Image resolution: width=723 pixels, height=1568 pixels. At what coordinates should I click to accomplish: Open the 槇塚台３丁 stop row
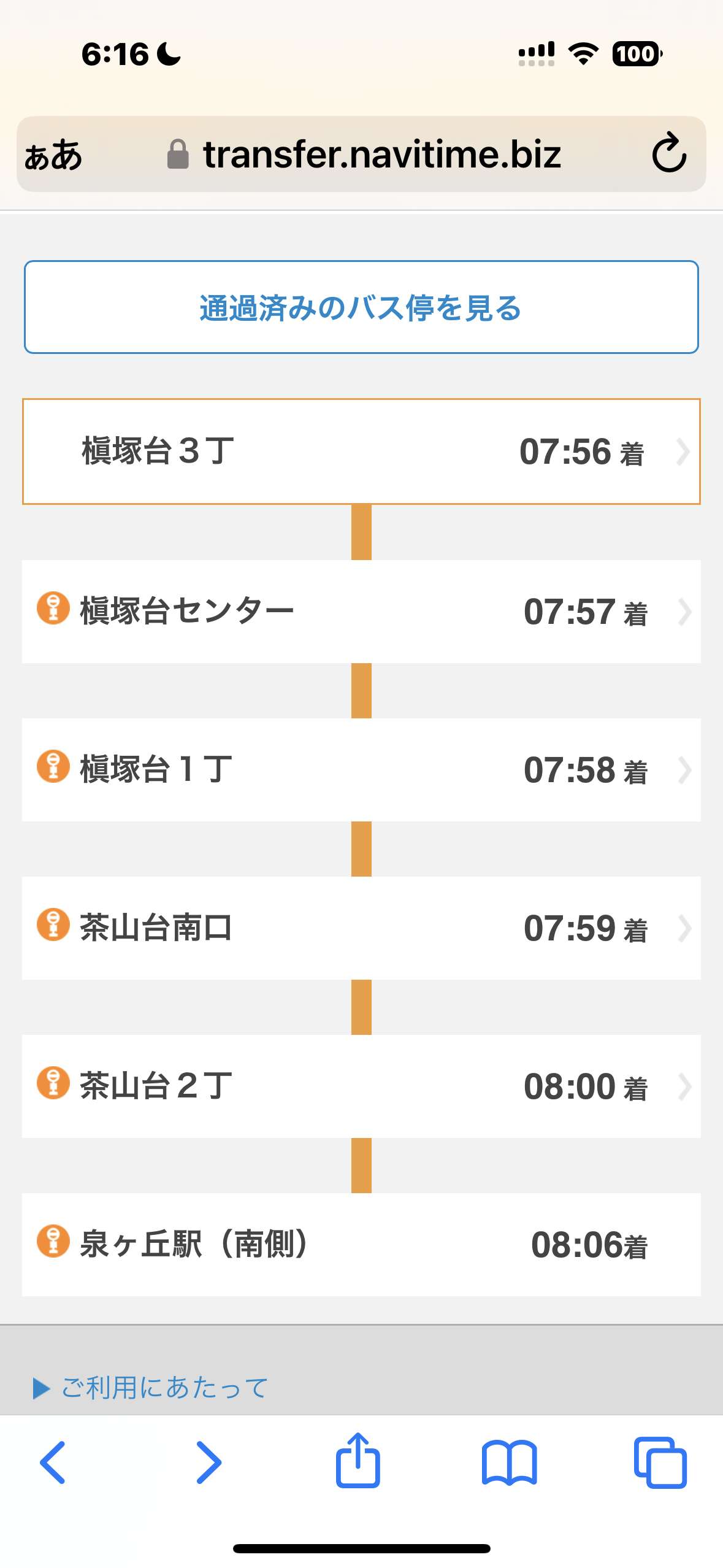(x=361, y=452)
